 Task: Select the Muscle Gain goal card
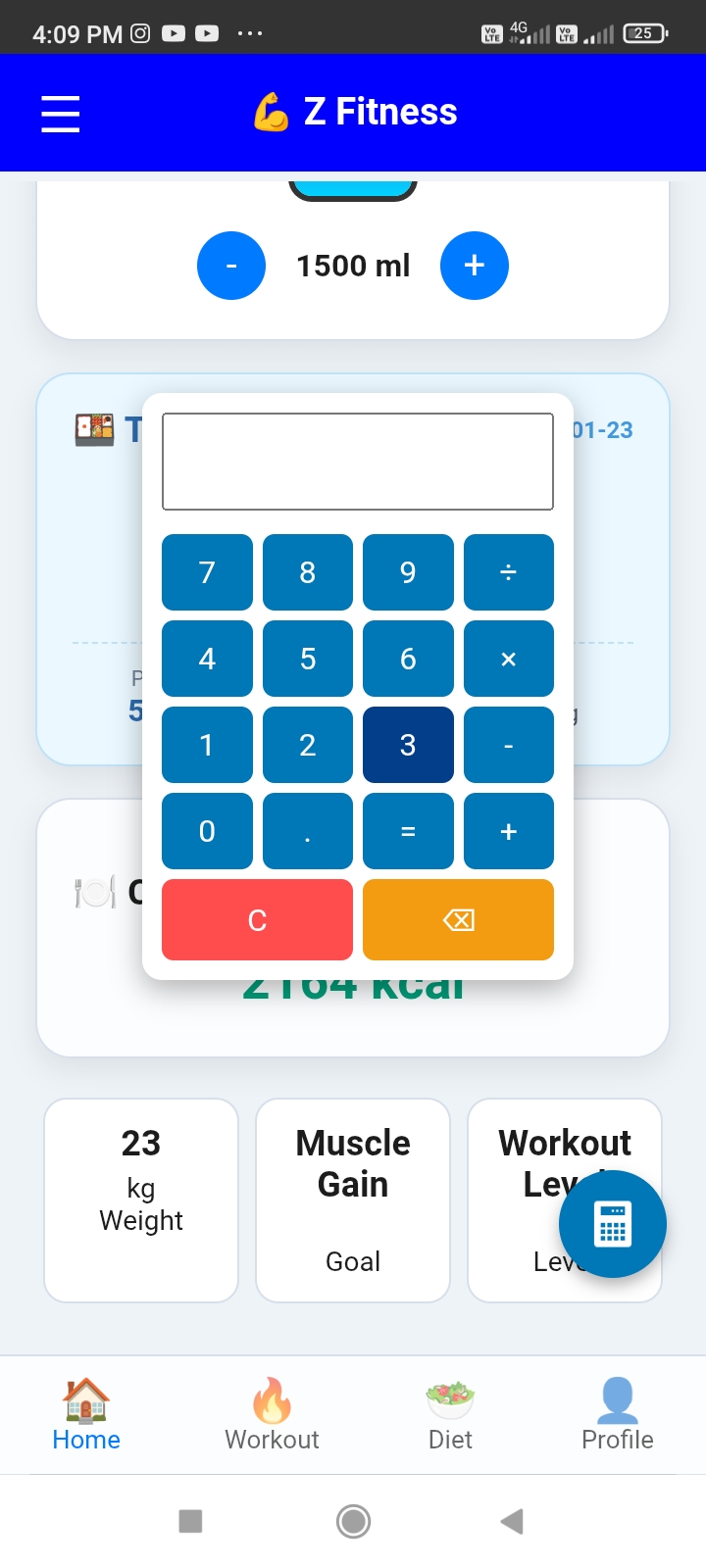[x=352, y=1200]
